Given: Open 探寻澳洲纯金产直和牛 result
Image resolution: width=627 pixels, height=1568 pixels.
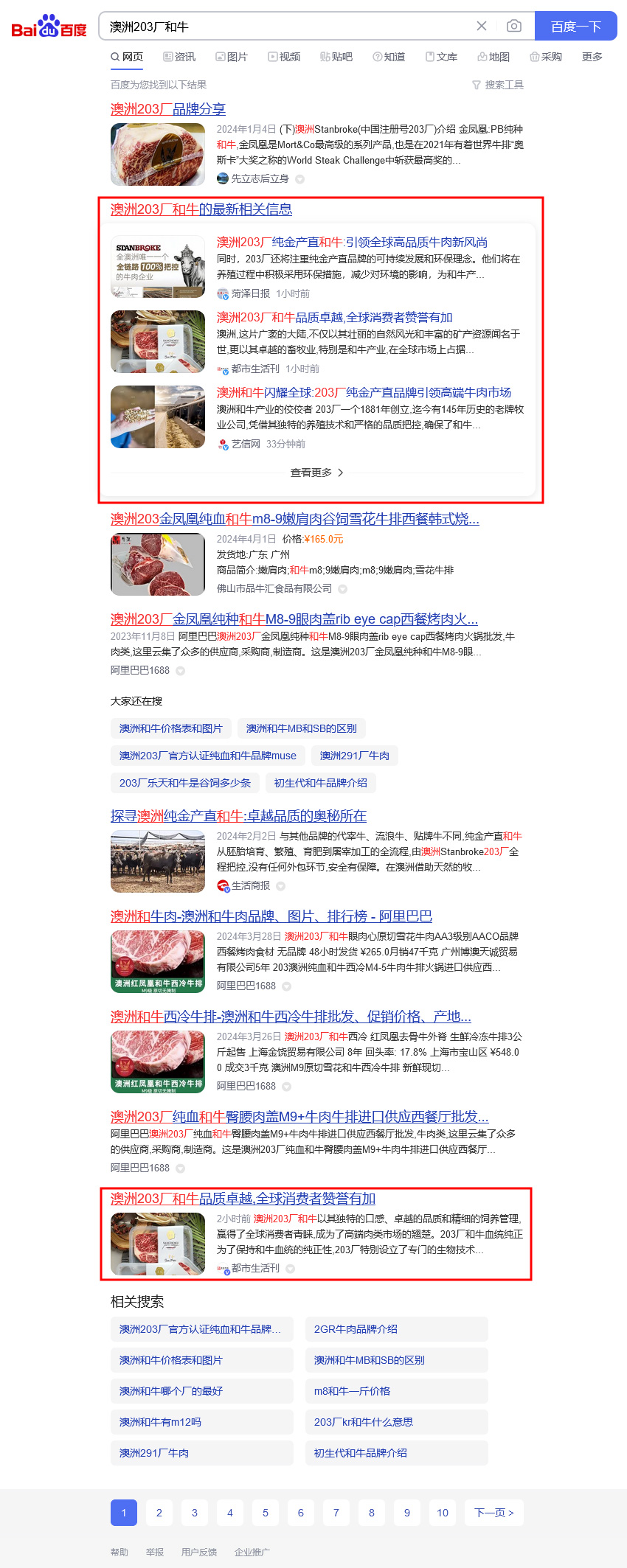Looking at the screenshot, I should pyautogui.click(x=238, y=816).
